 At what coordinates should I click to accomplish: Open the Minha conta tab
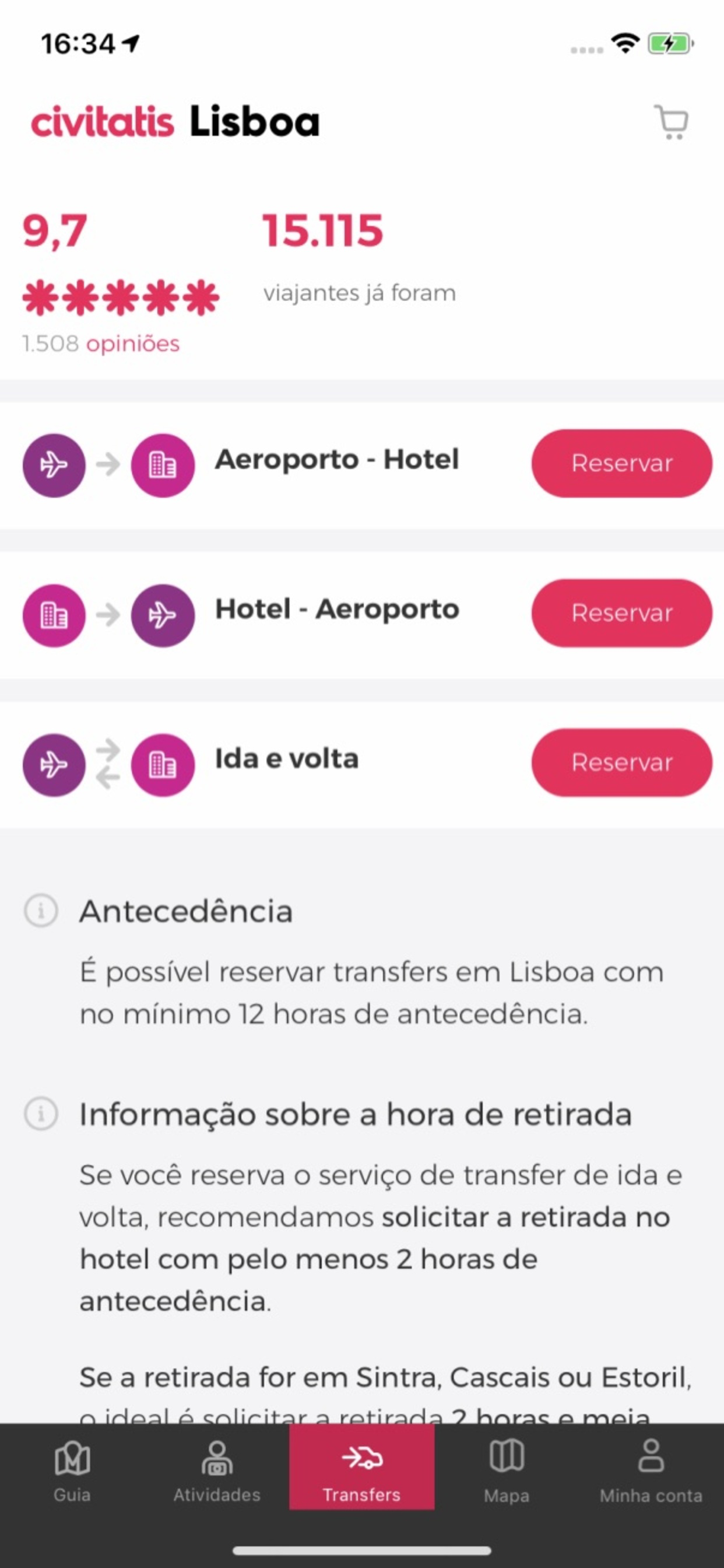651,1471
